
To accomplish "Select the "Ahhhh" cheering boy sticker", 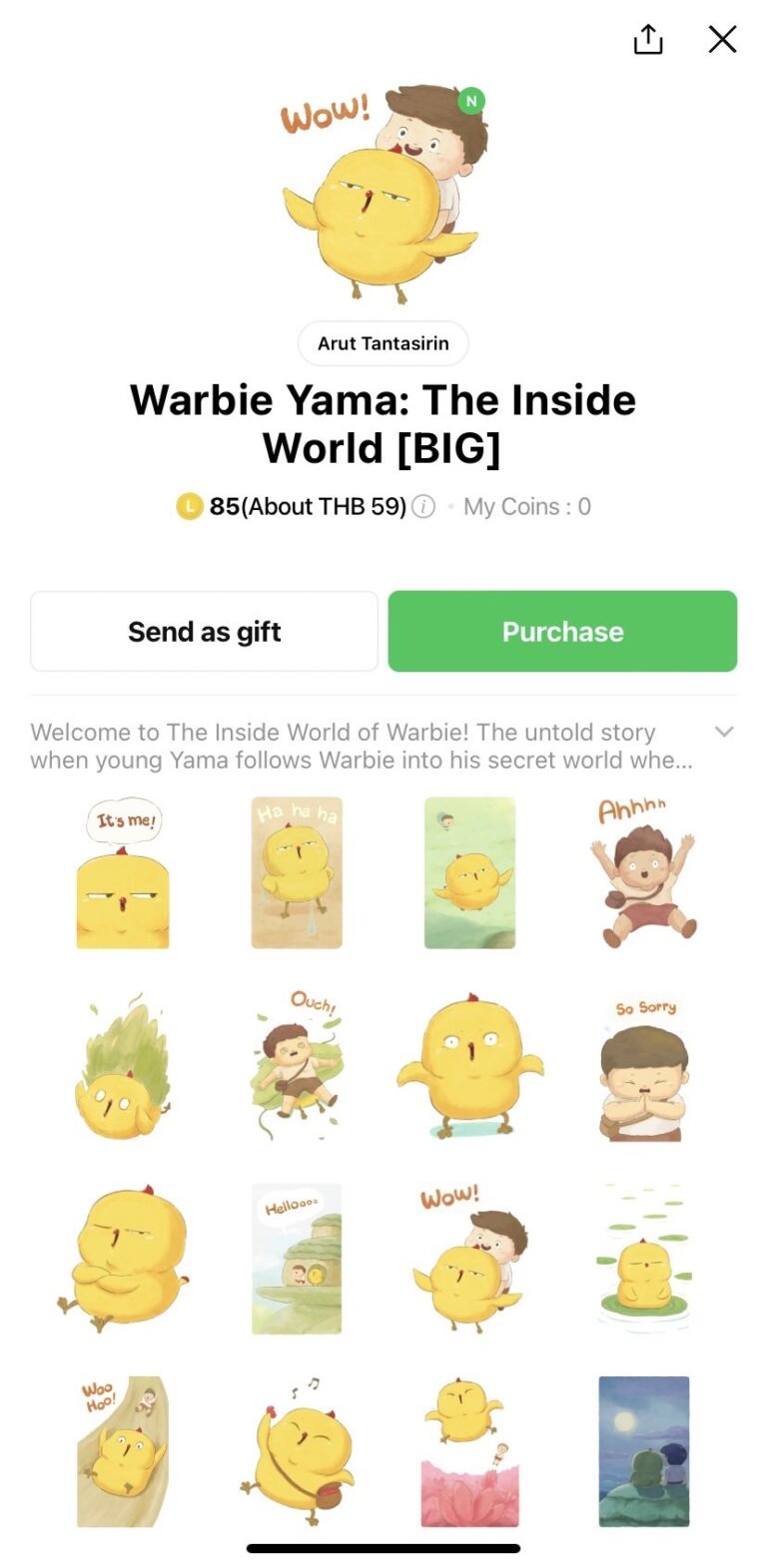I will click(x=642, y=873).
